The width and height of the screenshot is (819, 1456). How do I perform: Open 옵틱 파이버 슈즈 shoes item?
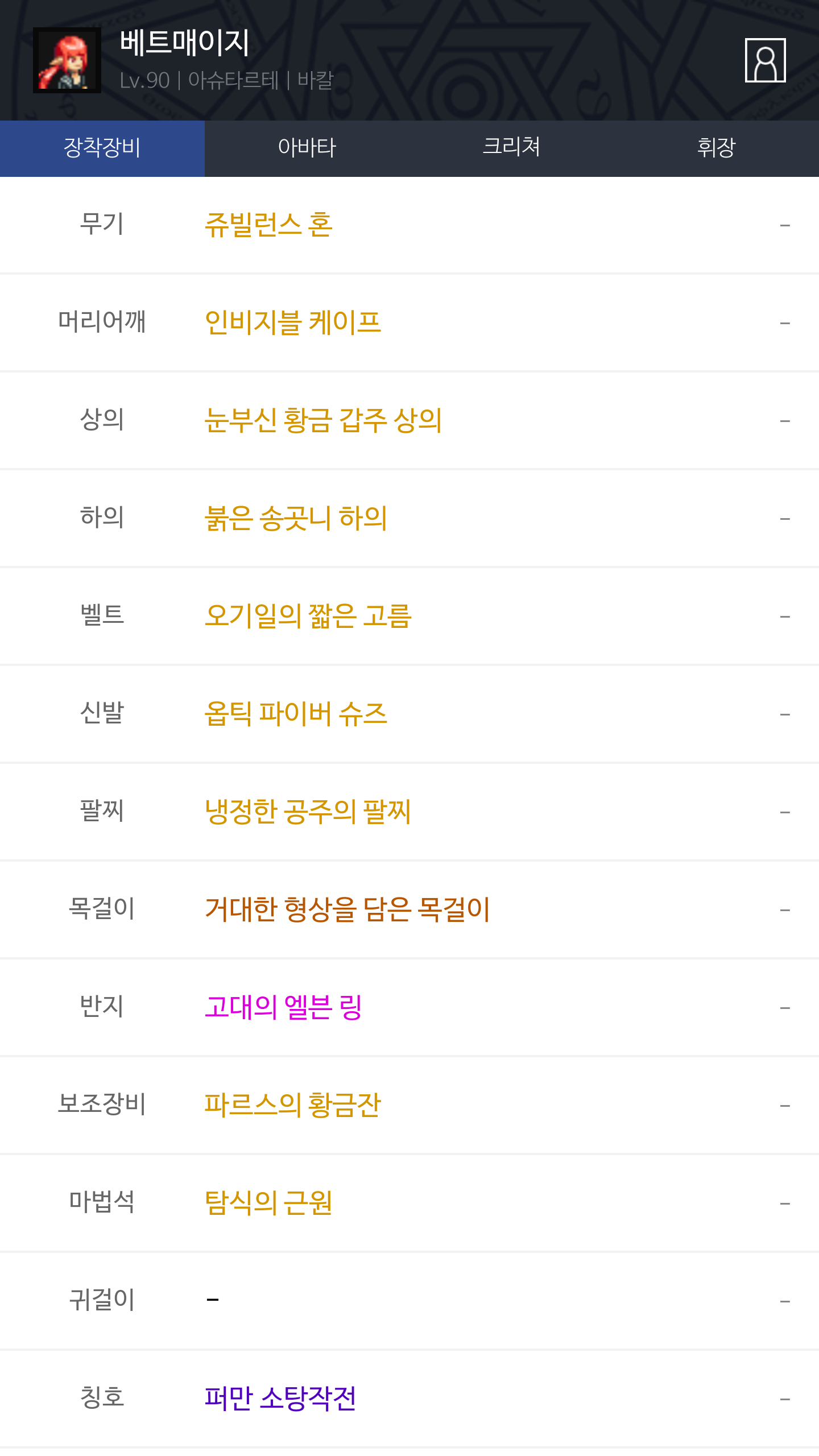pos(296,714)
